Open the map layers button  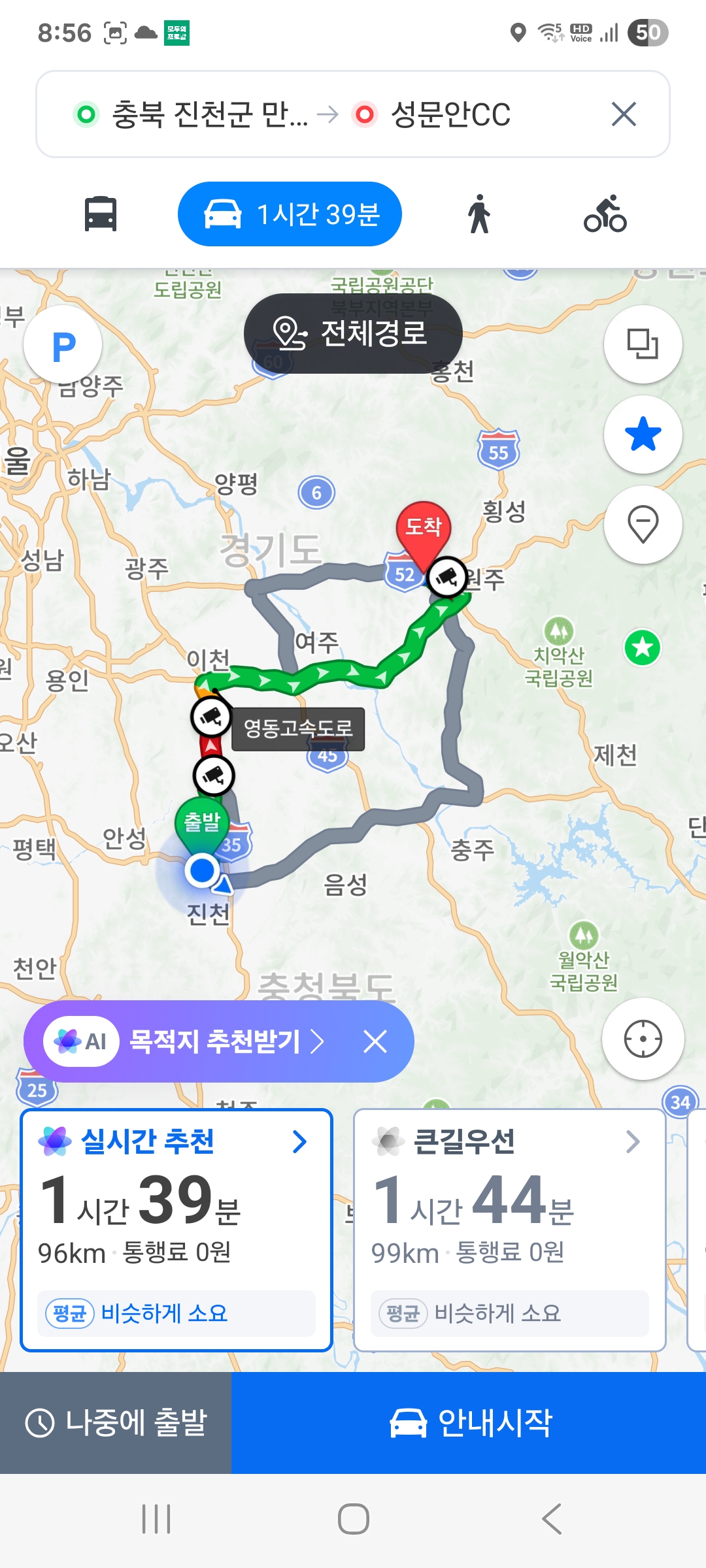[643, 344]
